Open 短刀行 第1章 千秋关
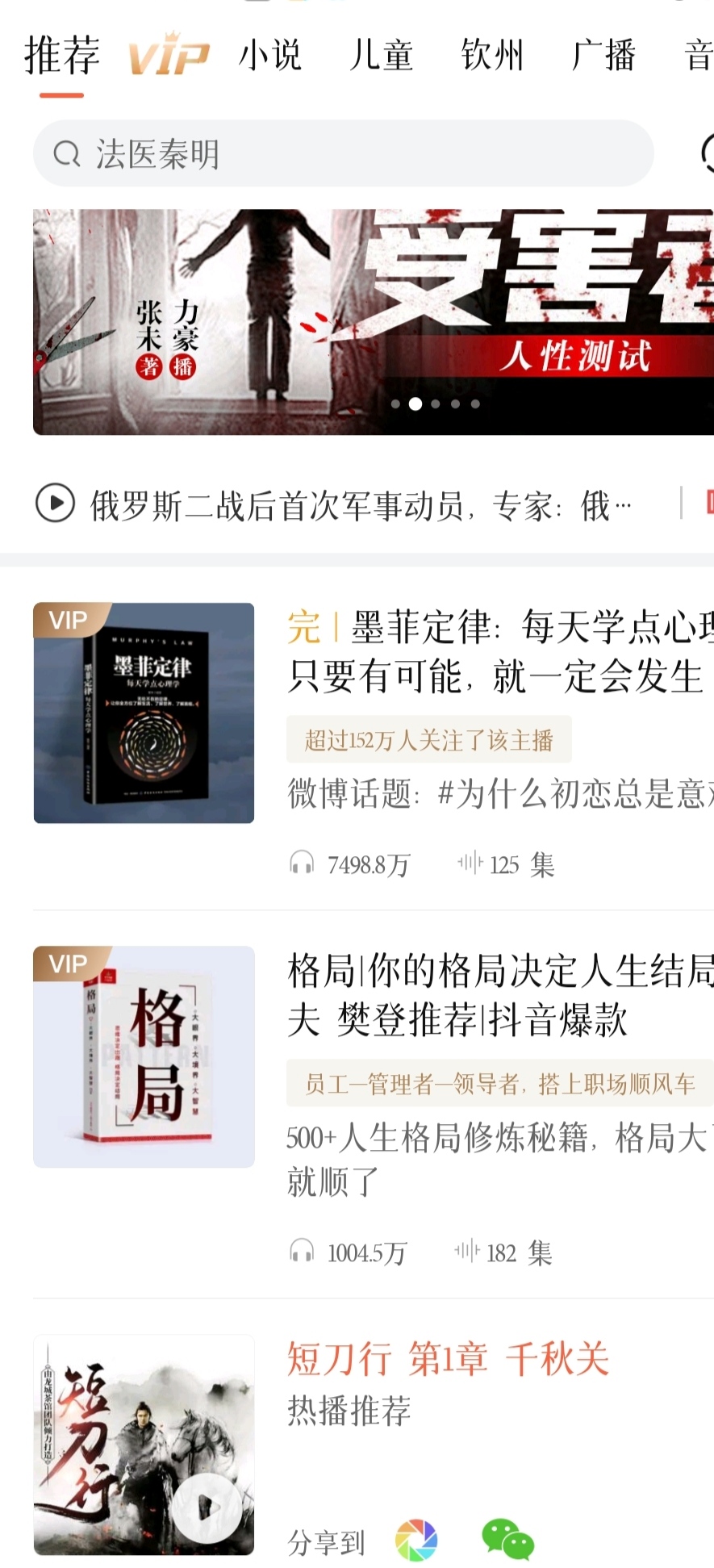714x1568 pixels. (448, 1359)
